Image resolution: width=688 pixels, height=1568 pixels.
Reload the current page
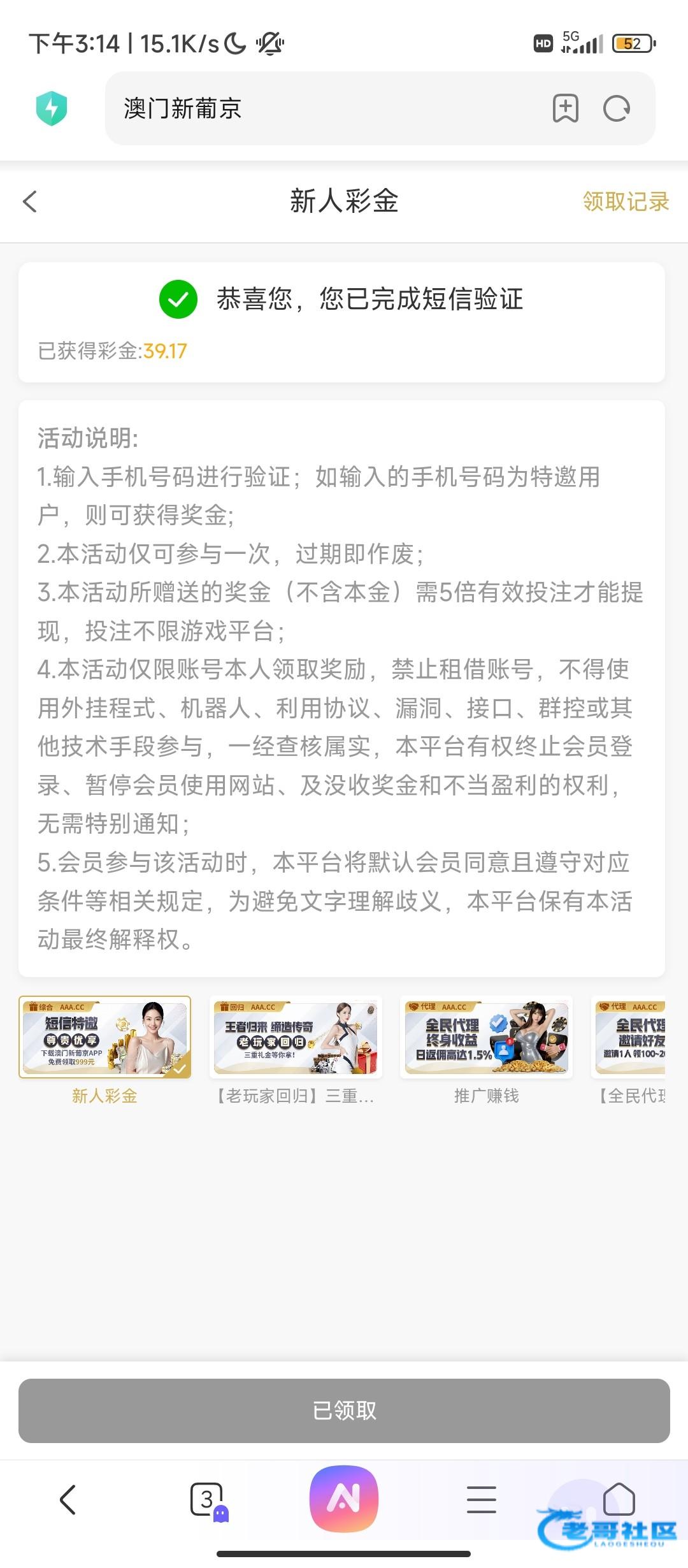(x=616, y=108)
